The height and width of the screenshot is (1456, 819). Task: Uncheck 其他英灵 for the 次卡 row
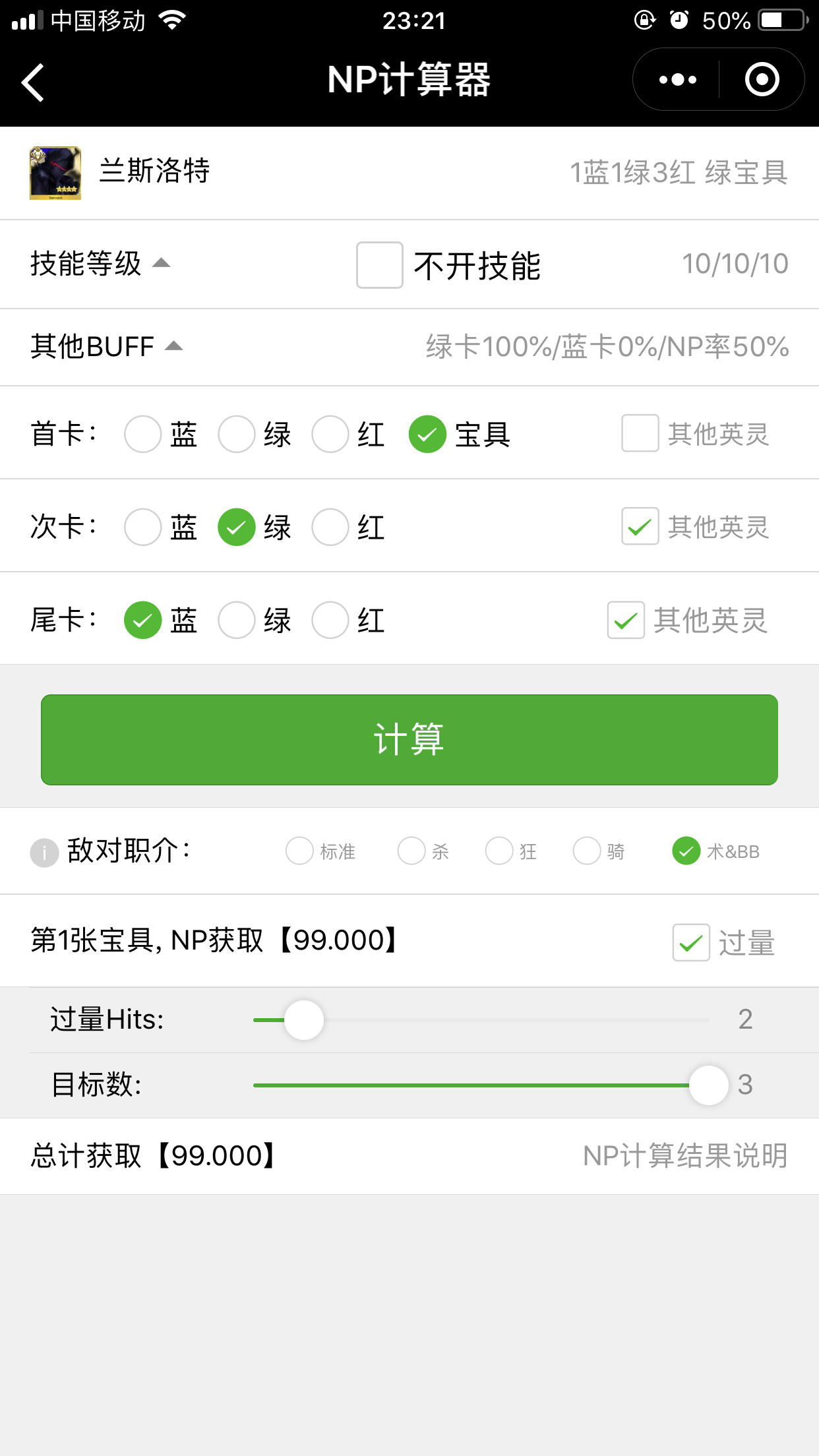639,526
